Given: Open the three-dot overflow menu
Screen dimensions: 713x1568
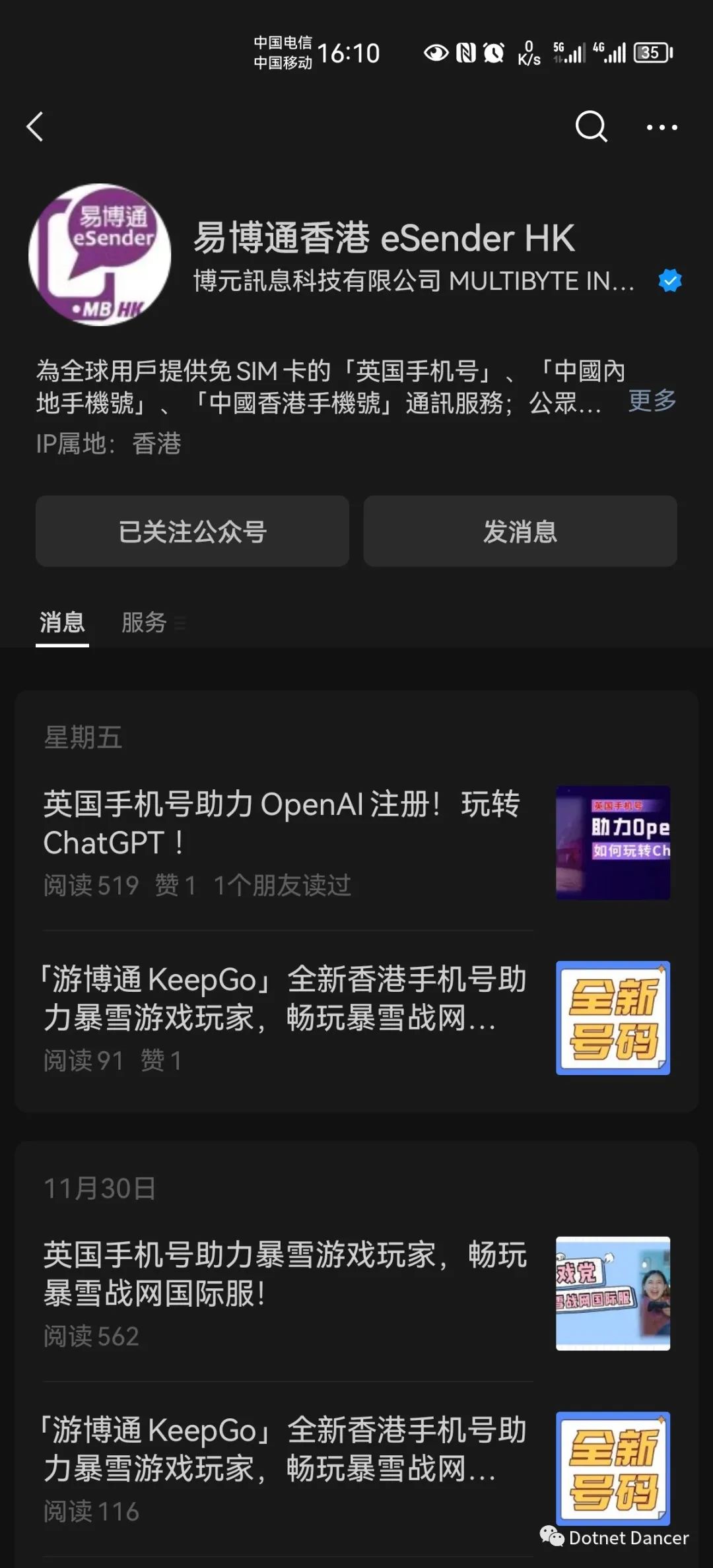Looking at the screenshot, I should [x=662, y=127].
